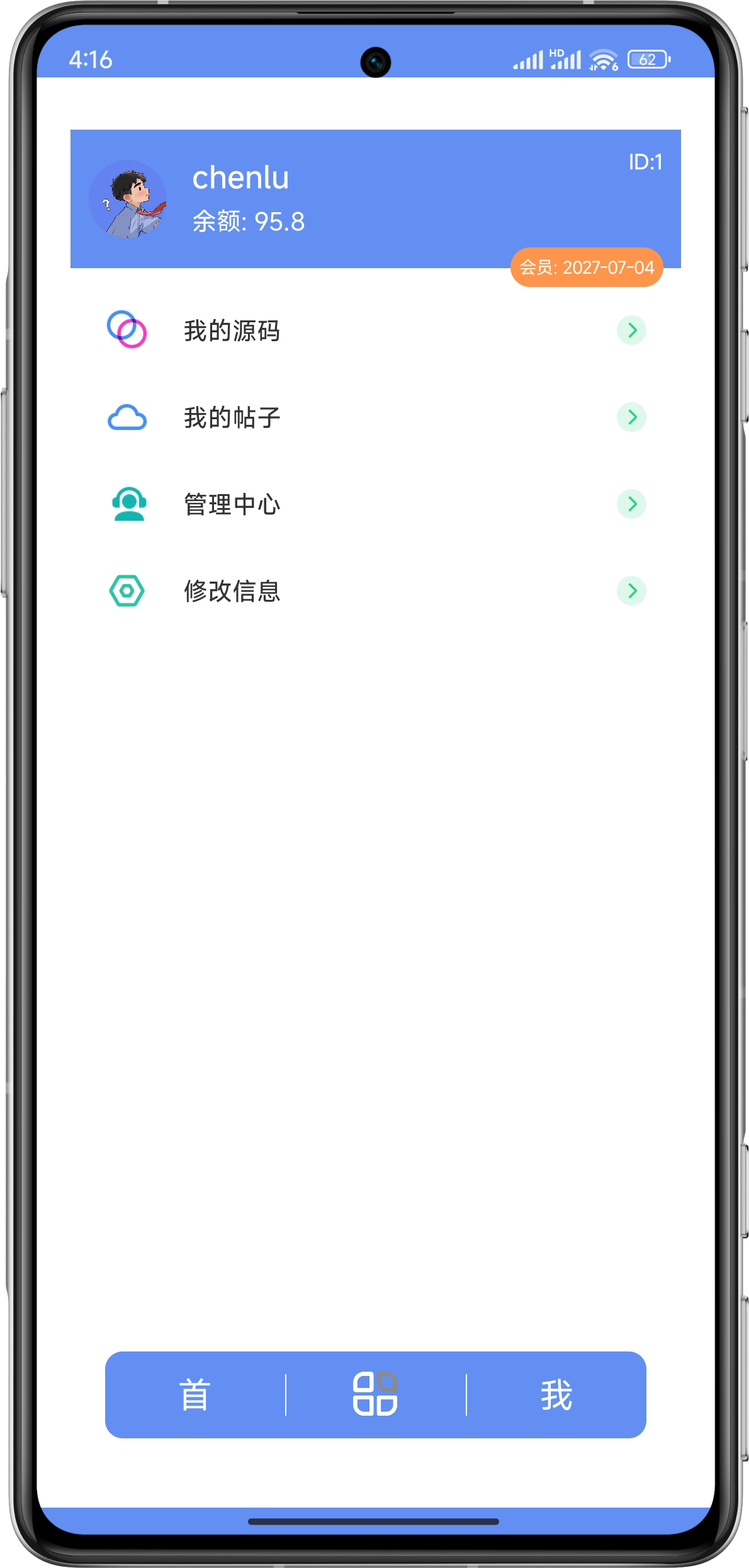
Task: Open 管理中心 from the menu list
Action: [232, 504]
